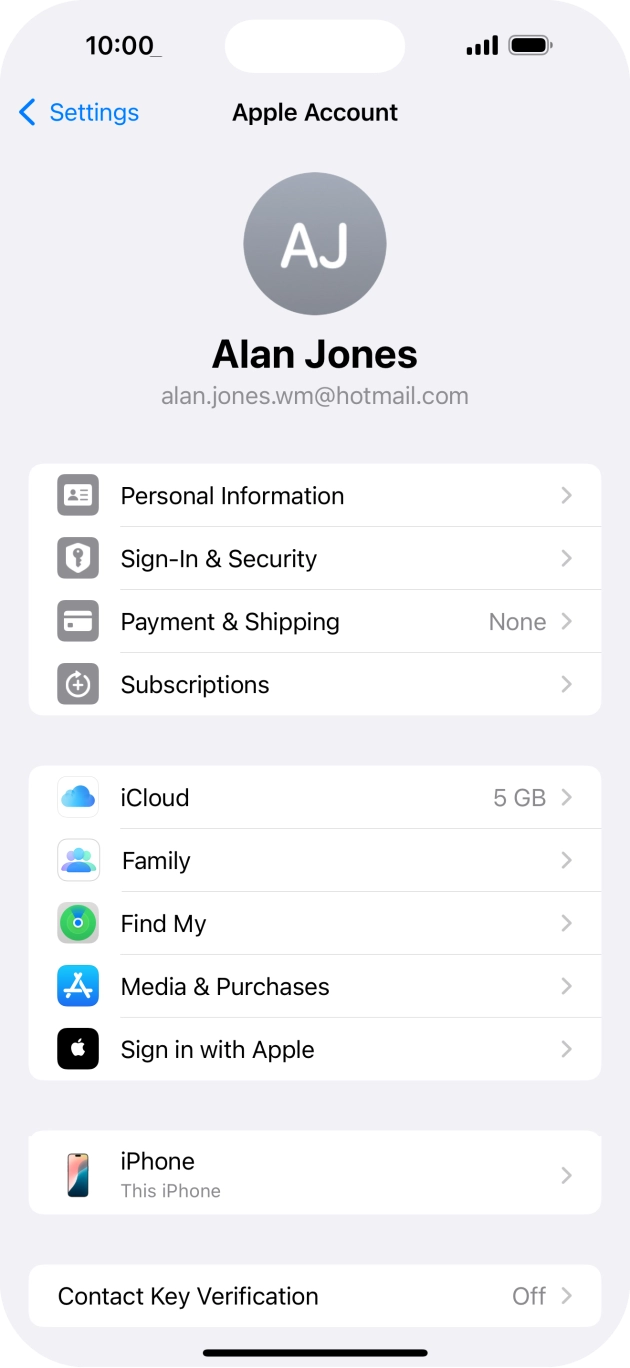Go back to Settings

(x=80, y=112)
